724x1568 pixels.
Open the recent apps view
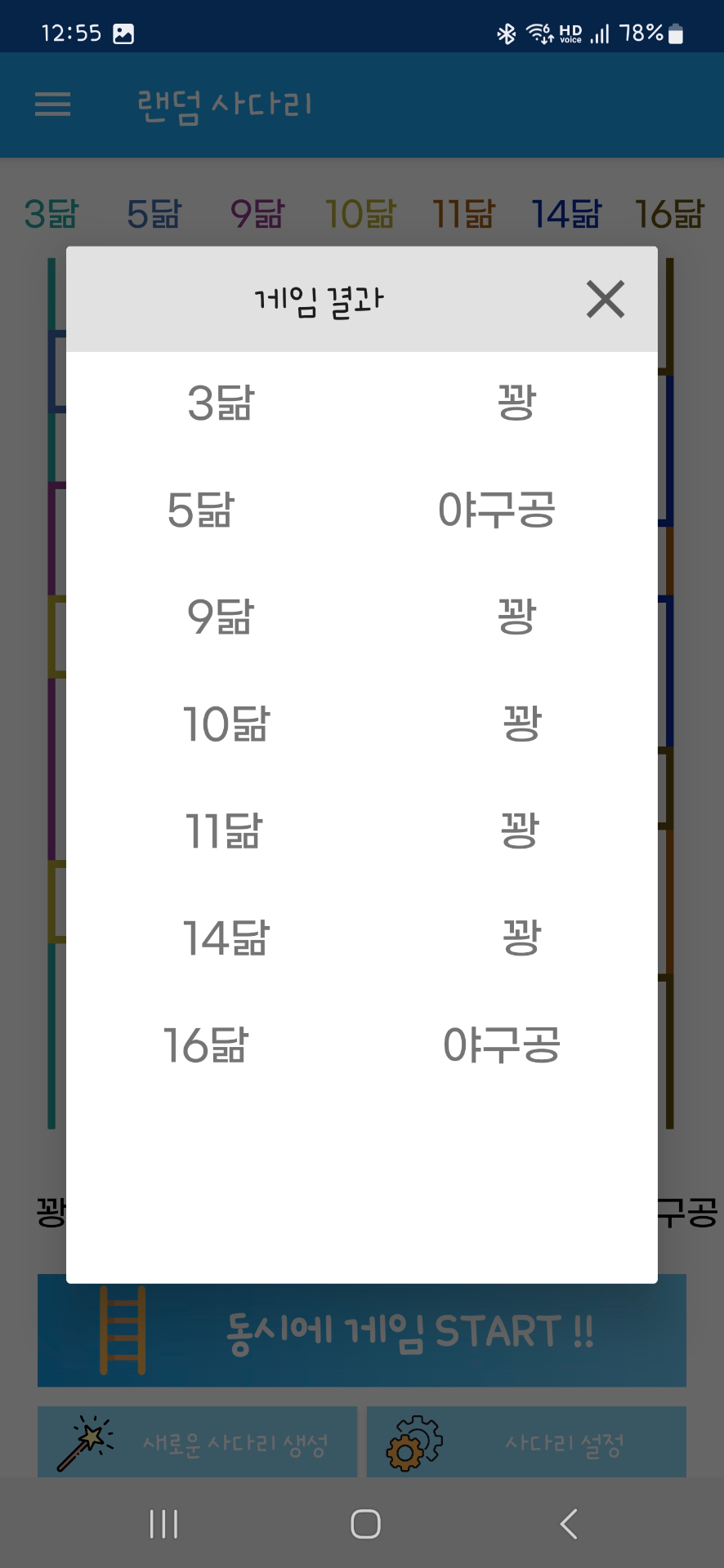(163, 1524)
